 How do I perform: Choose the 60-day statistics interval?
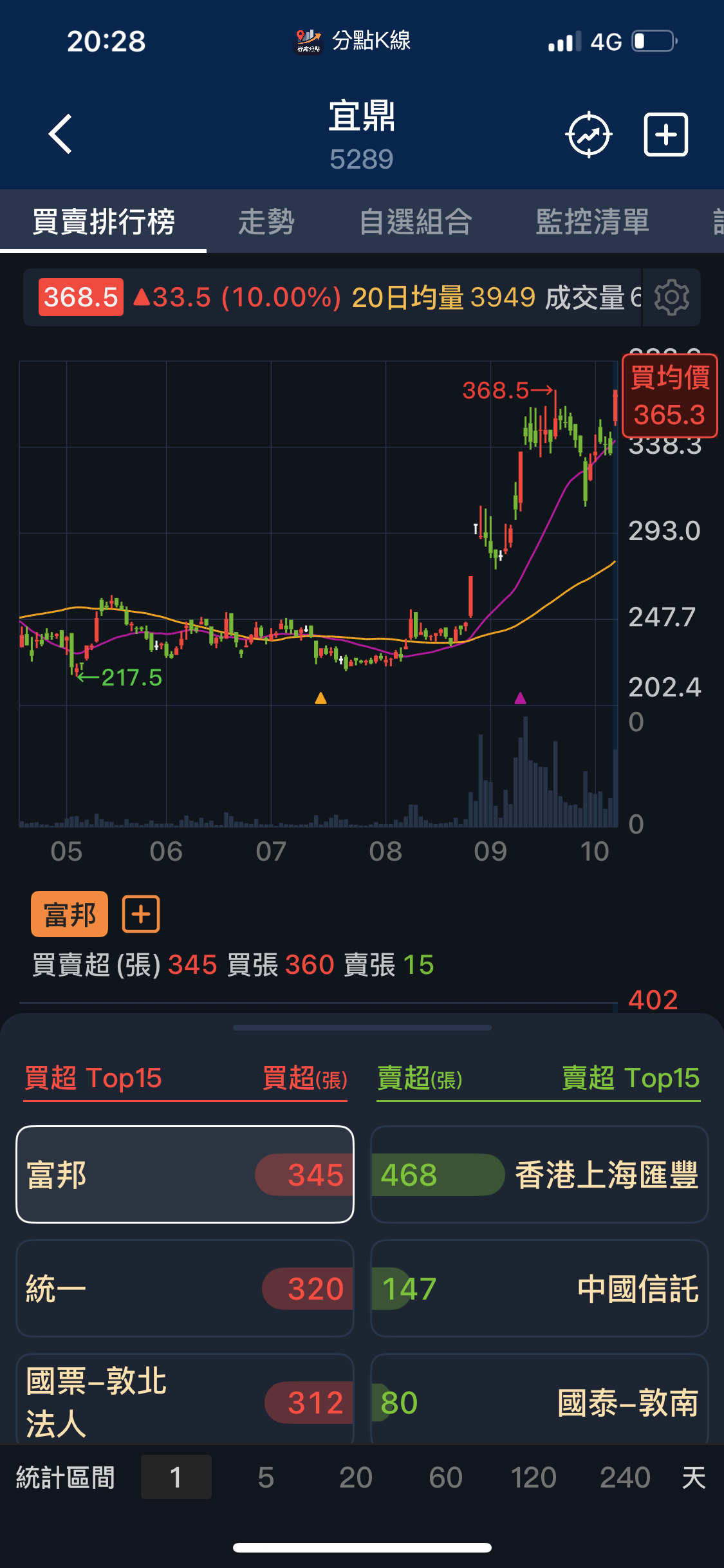click(445, 1477)
